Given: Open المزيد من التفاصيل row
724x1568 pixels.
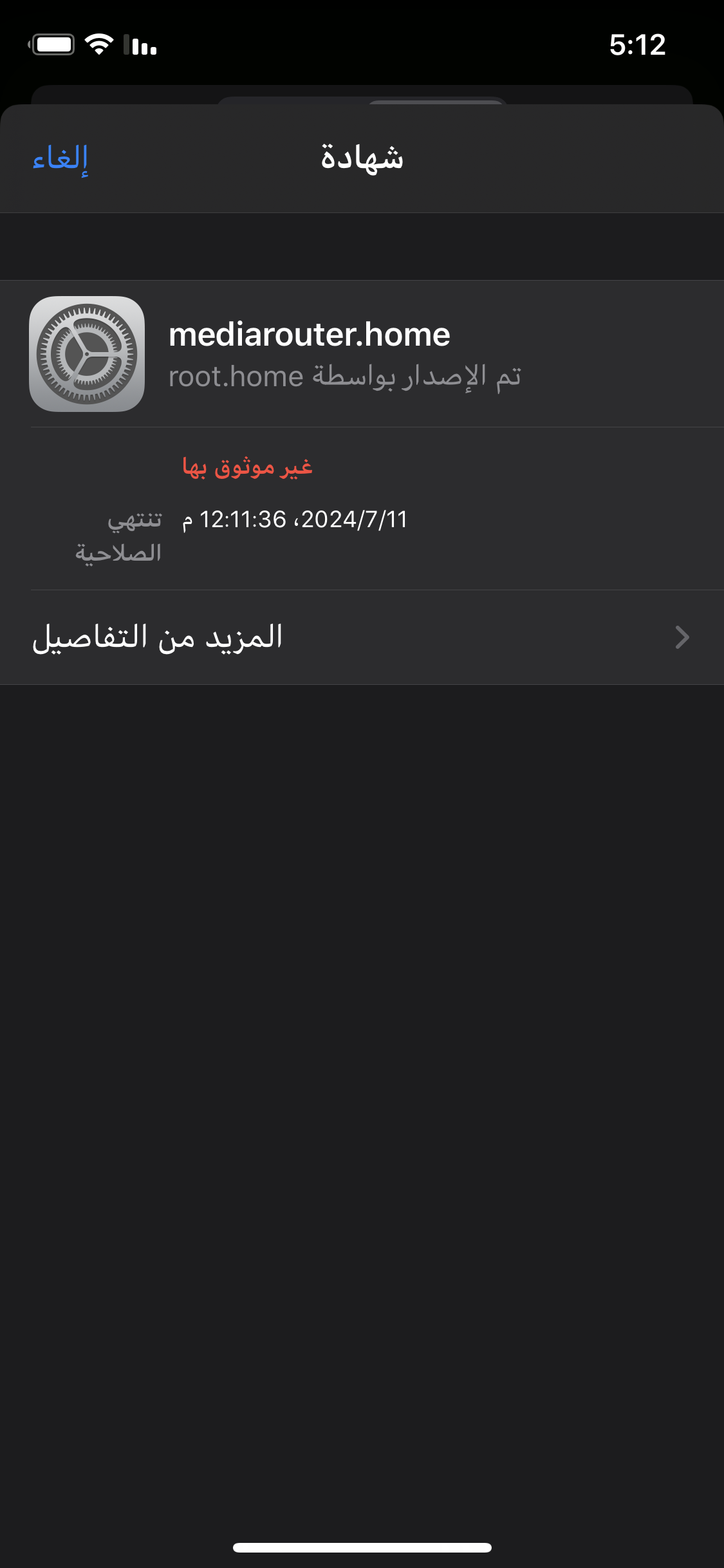Looking at the screenshot, I should click(362, 637).
